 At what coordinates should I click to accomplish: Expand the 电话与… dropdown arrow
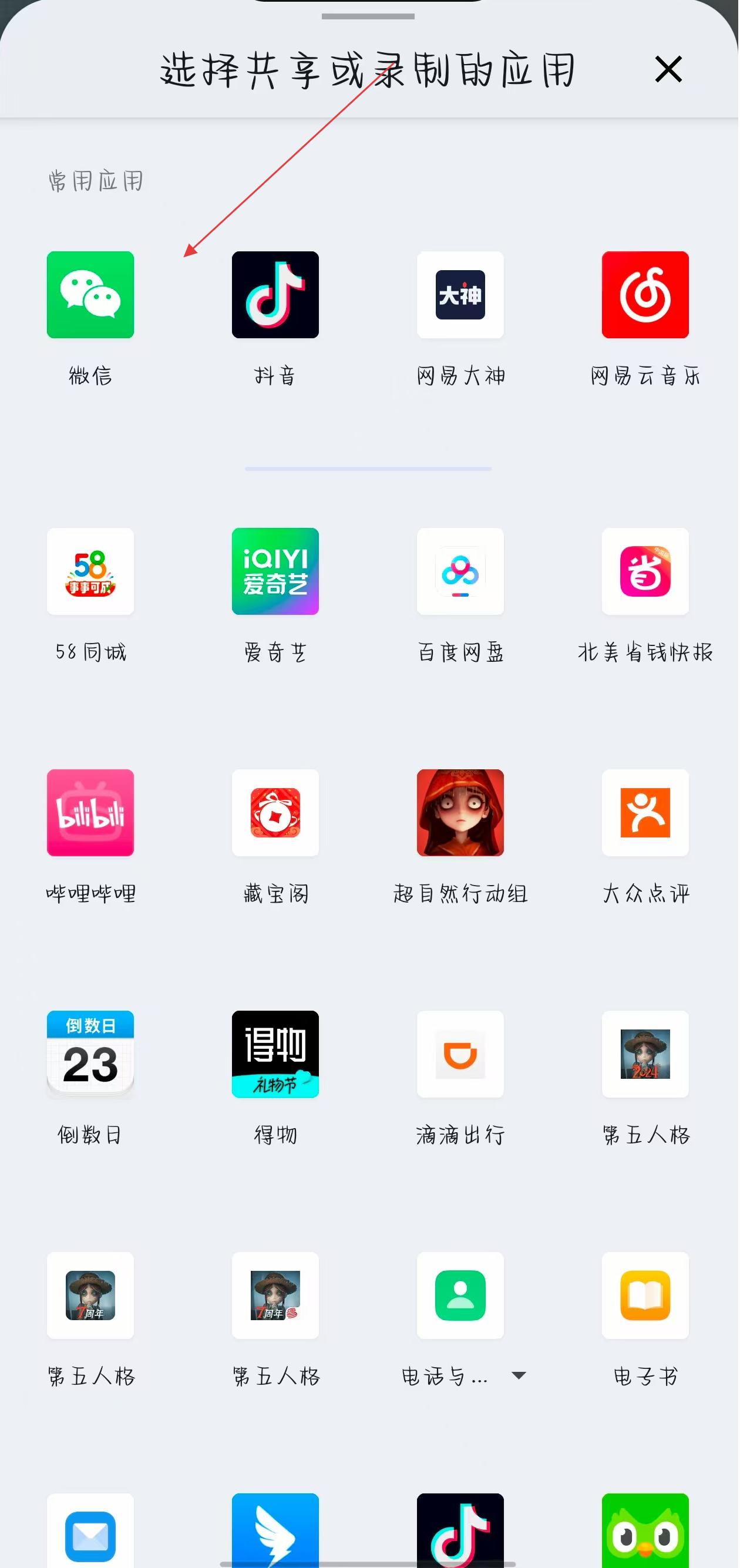(x=519, y=1375)
